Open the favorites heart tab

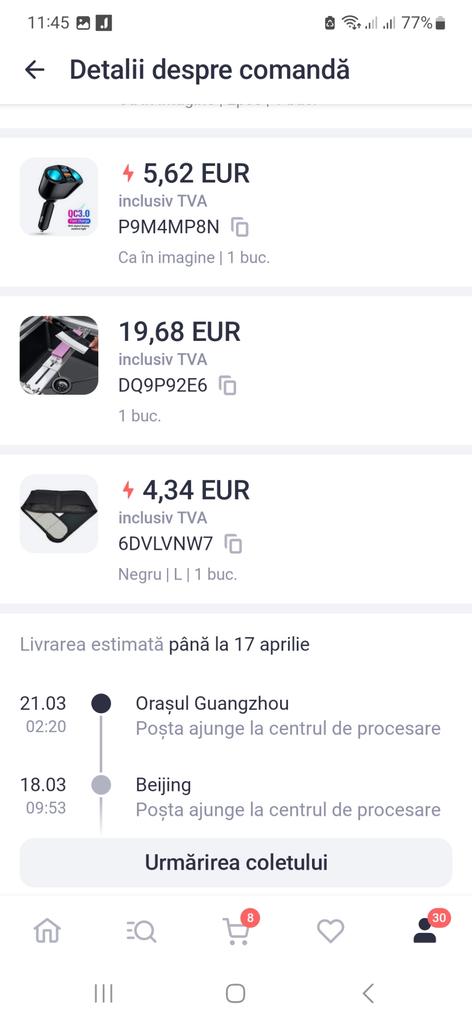330,931
